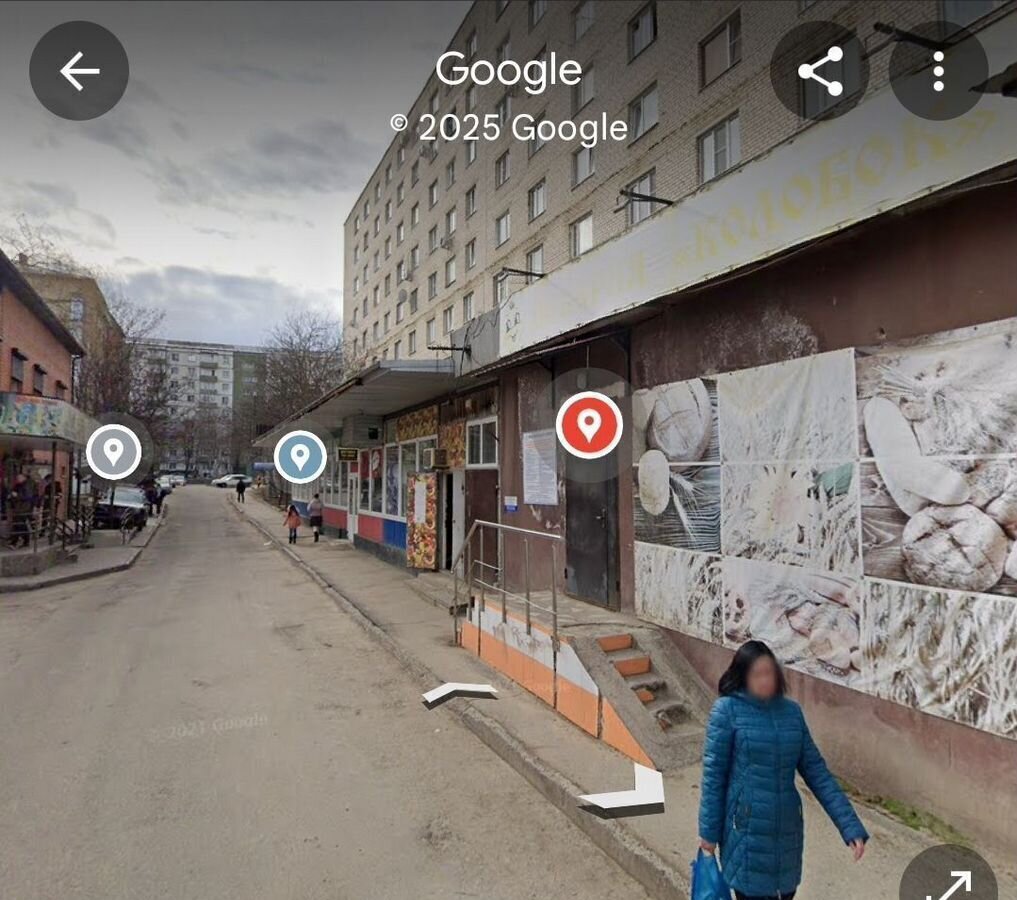Screen dimensions: 1017x900
Task: Move forward using the upper street arrow
Action: click(459, 692)
